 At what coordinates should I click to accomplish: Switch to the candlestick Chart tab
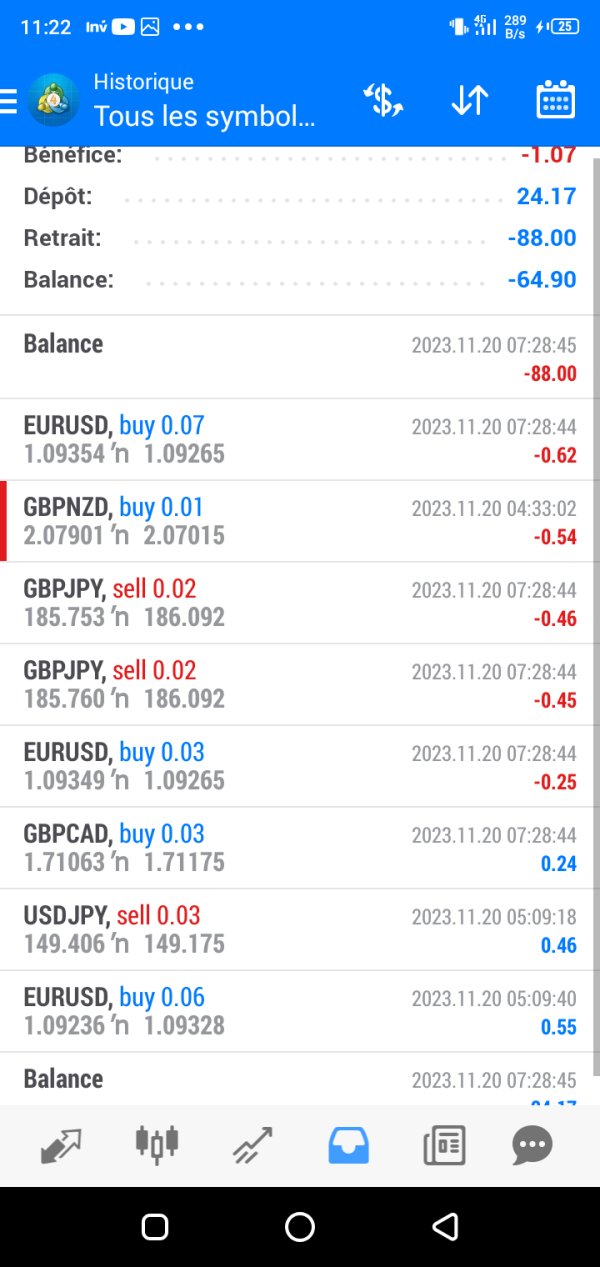(157, 1143)
